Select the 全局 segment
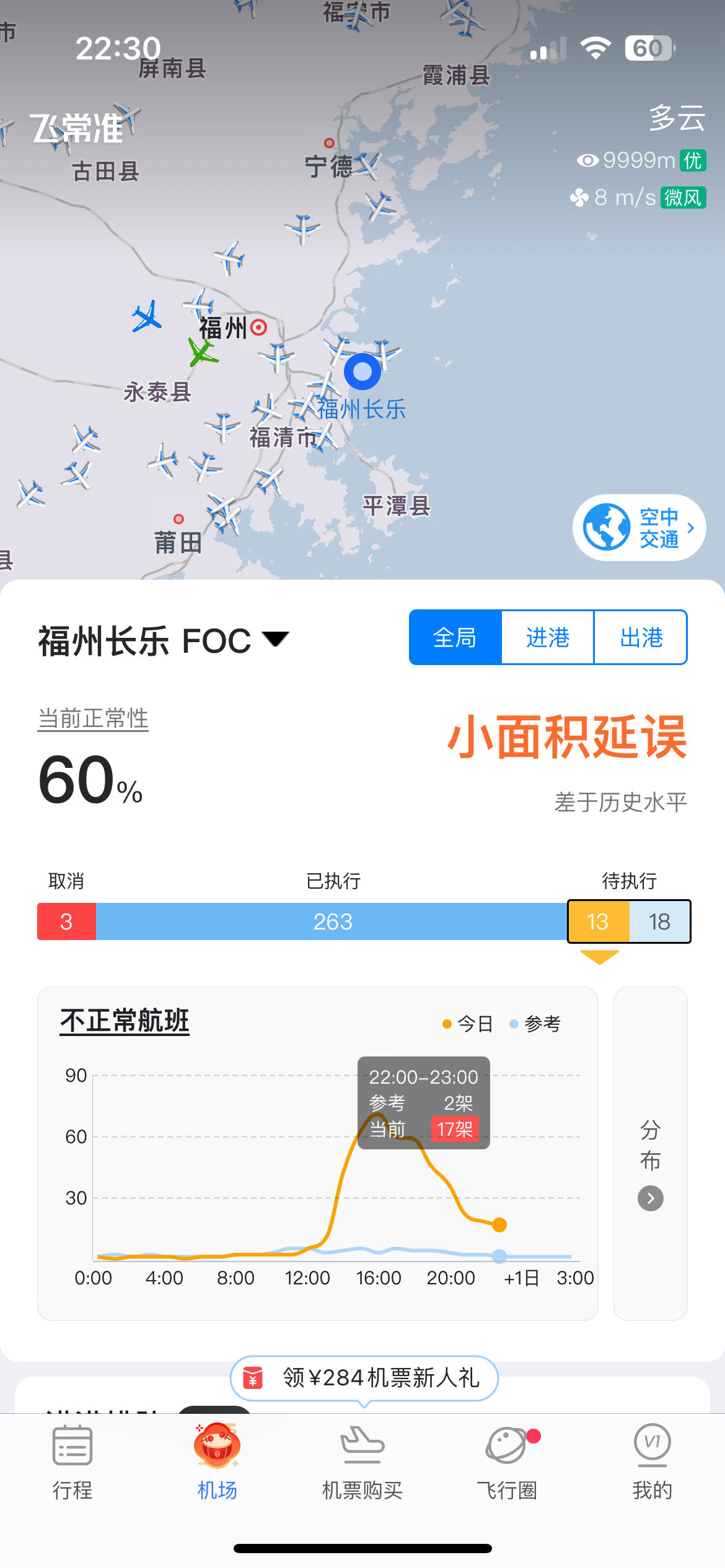 455,637
